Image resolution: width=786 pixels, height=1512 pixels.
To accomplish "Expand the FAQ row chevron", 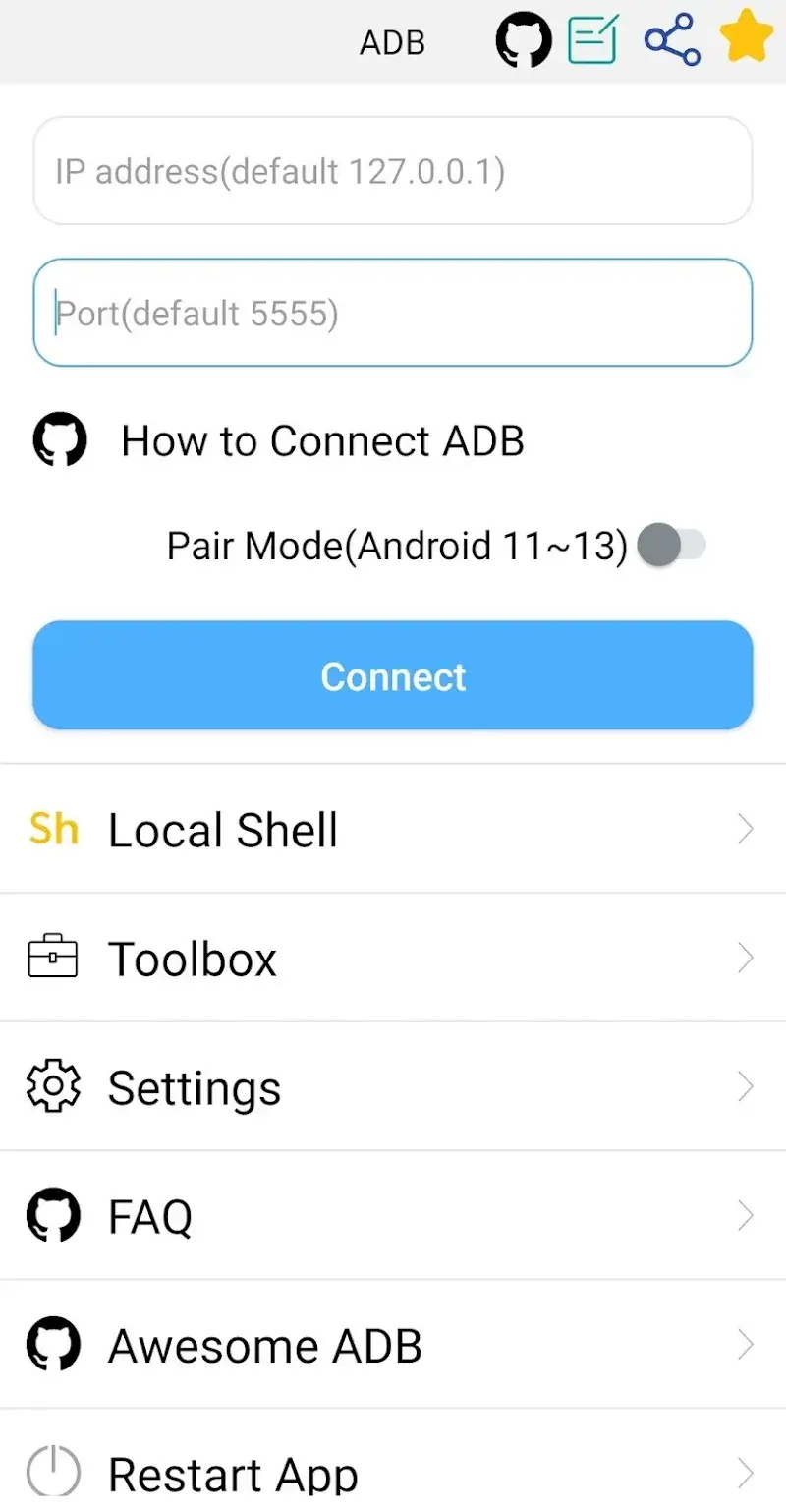I will (745, 1216).
